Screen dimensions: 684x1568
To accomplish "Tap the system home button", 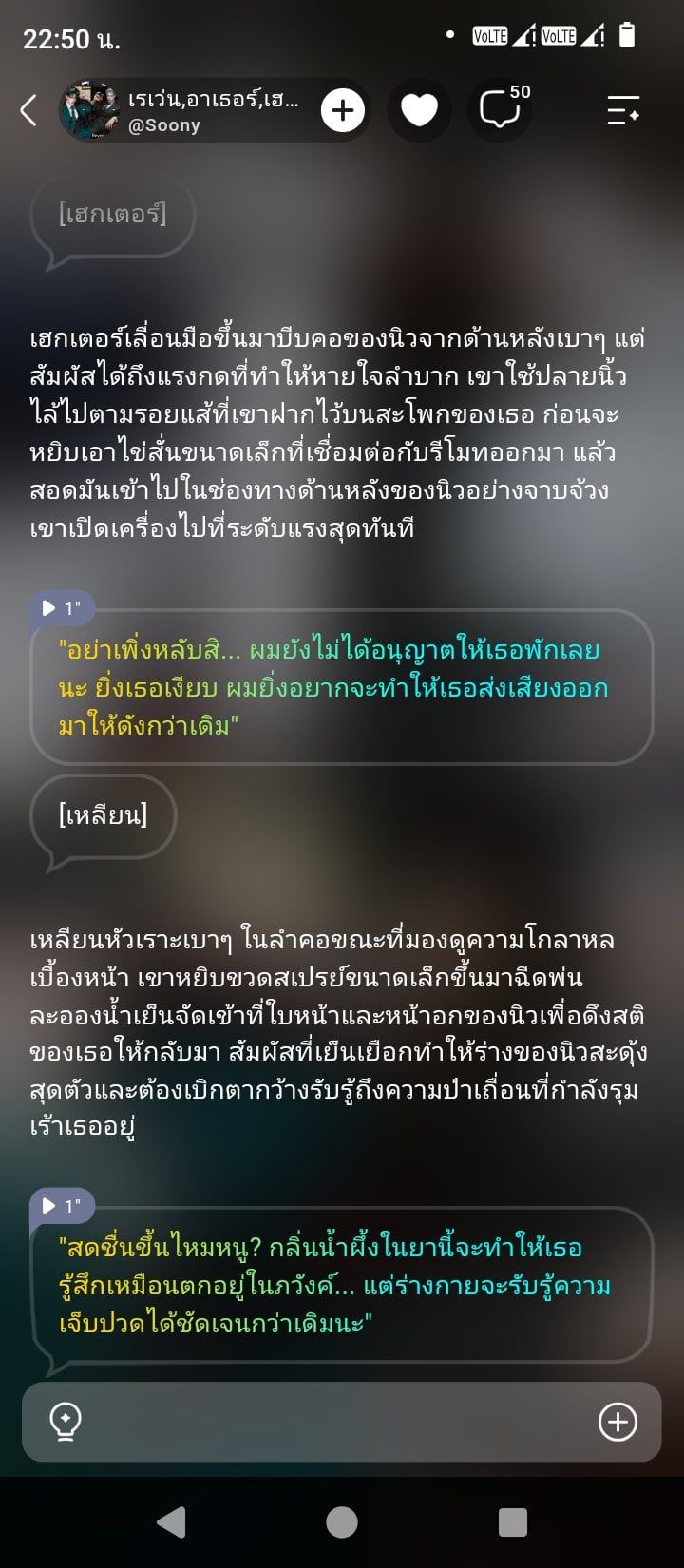I will (x=342, y=1522).
